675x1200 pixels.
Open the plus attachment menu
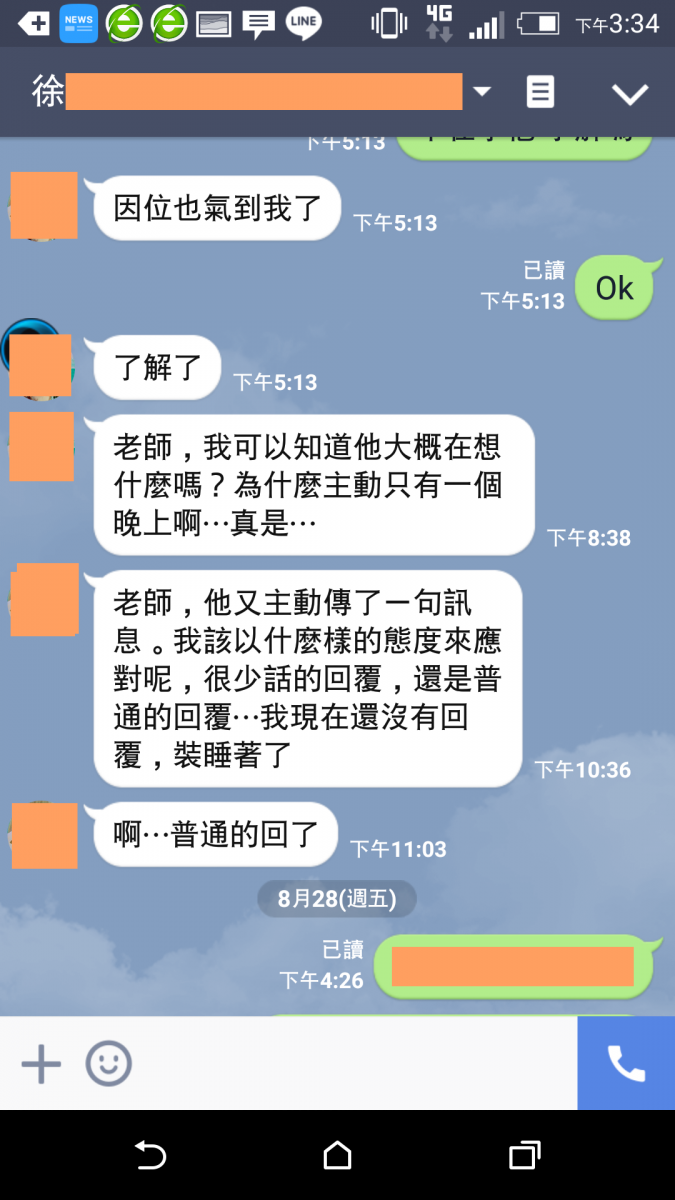(x=41, y=1064)
